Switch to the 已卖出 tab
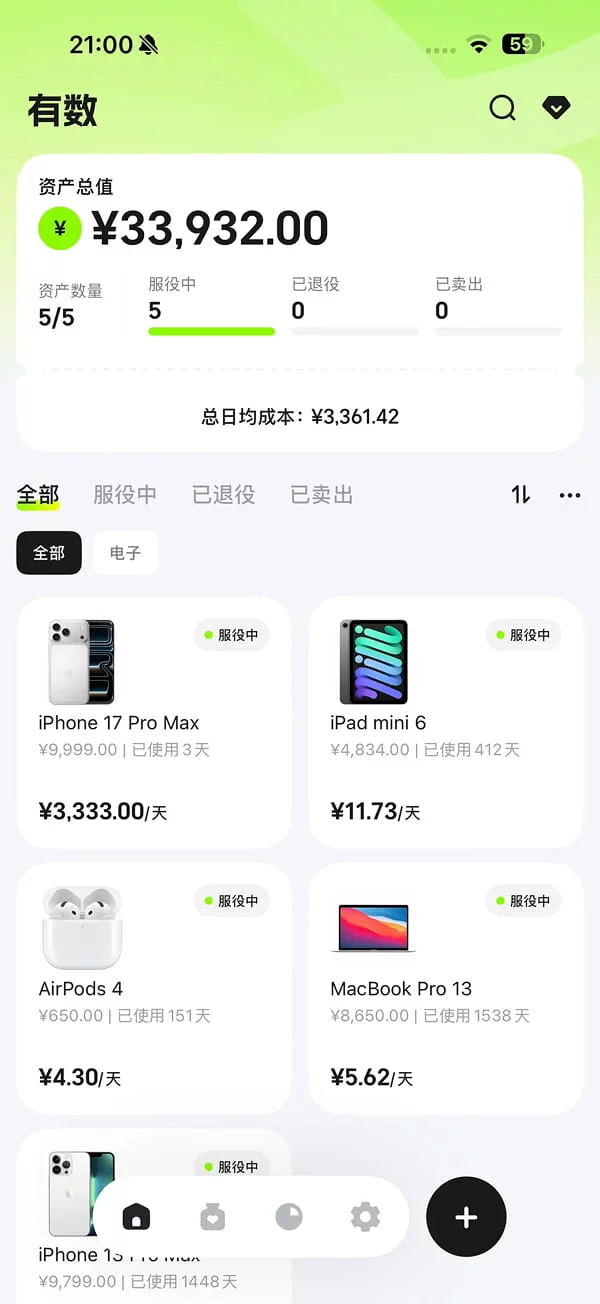The image size is (600, 1304). tap(321, 495)
